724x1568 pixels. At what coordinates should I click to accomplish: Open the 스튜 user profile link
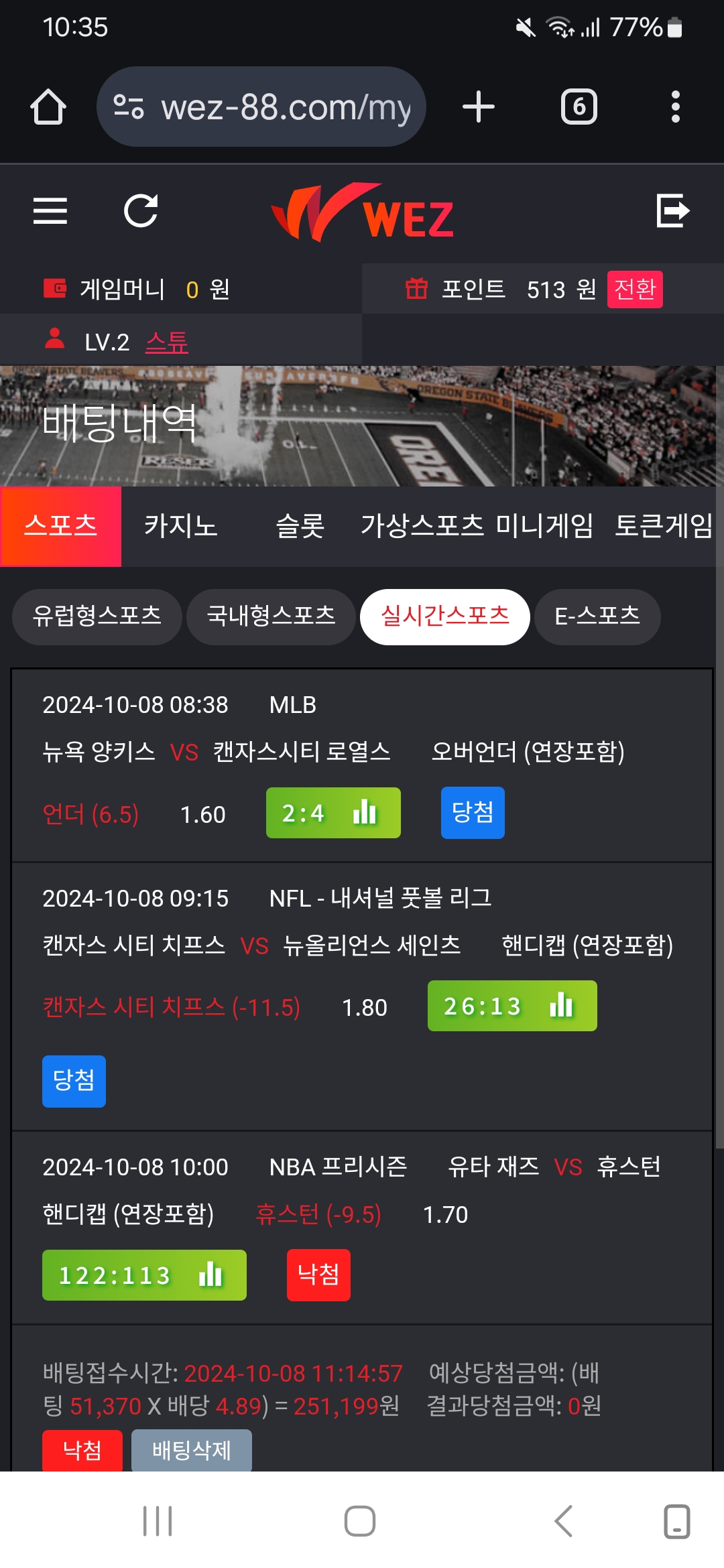click(167, 342)
